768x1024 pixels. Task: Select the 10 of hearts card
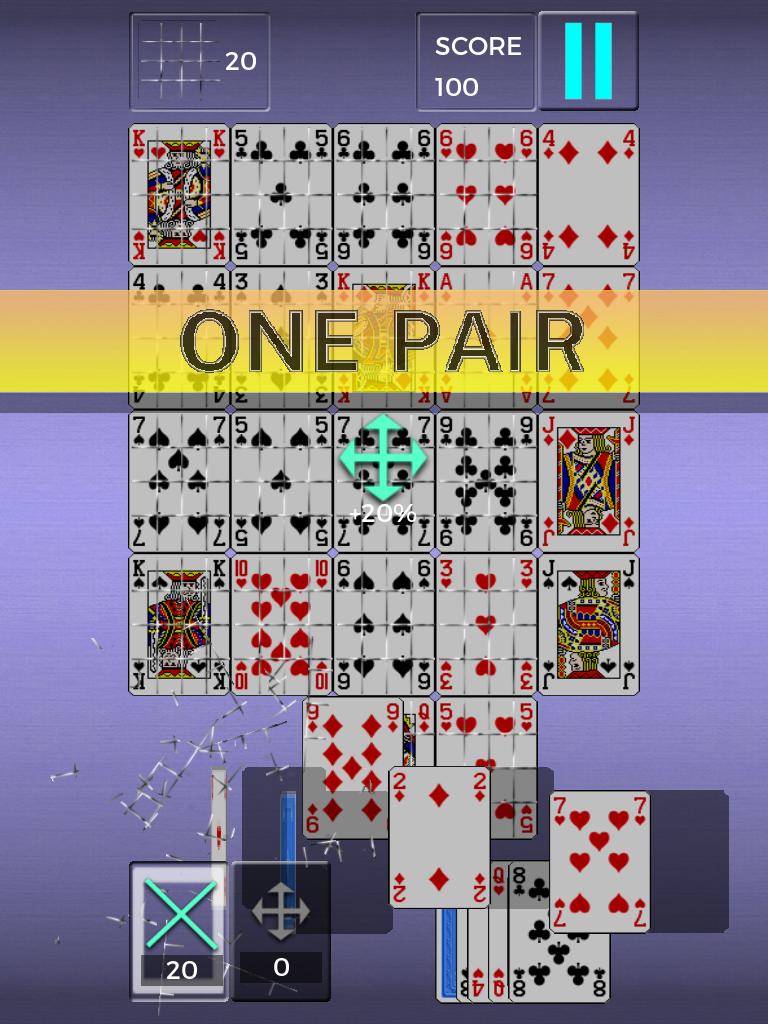pyautogui.click(x=281, y=624)
